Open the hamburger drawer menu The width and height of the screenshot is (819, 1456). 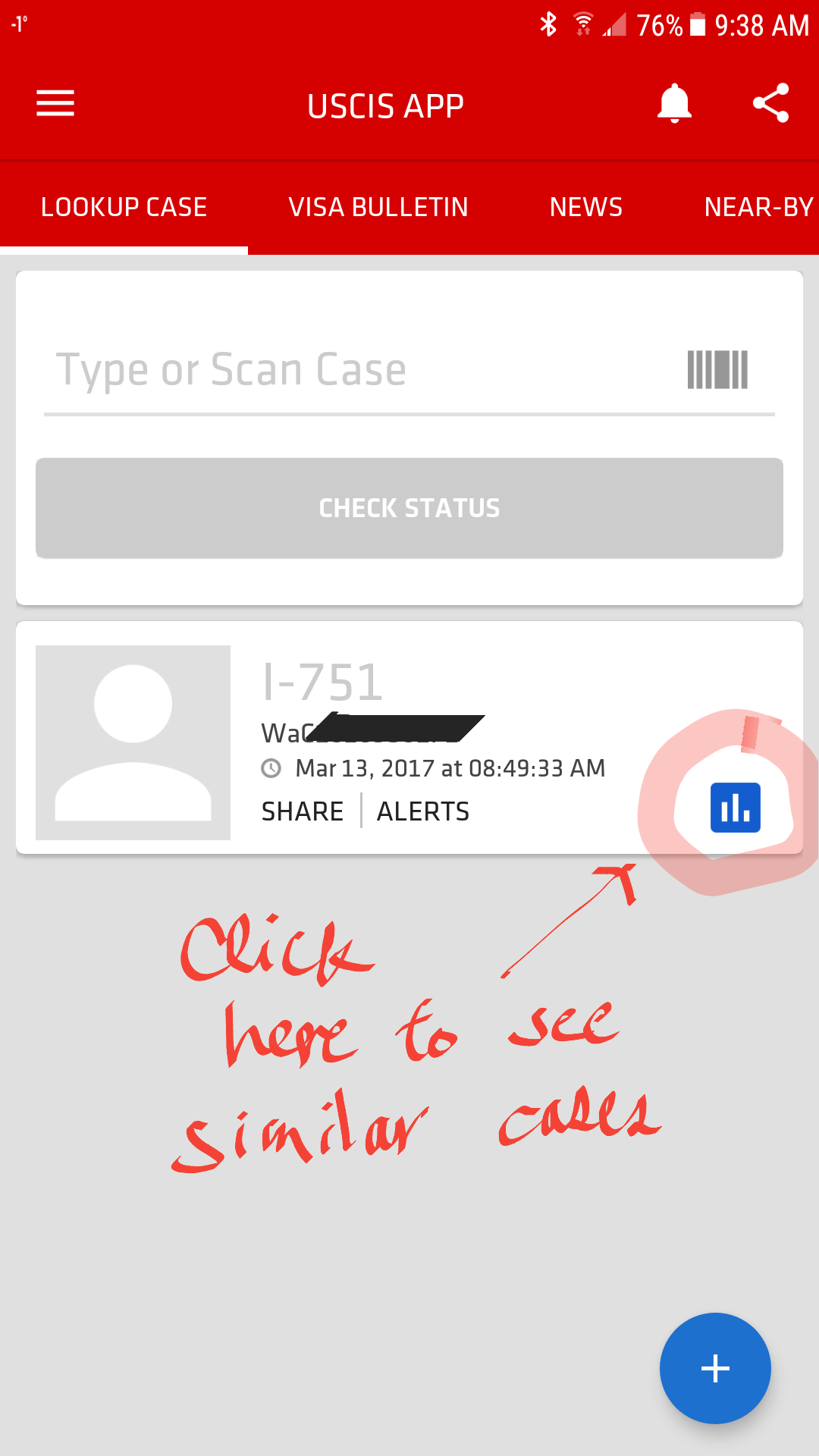pos(55,103)
